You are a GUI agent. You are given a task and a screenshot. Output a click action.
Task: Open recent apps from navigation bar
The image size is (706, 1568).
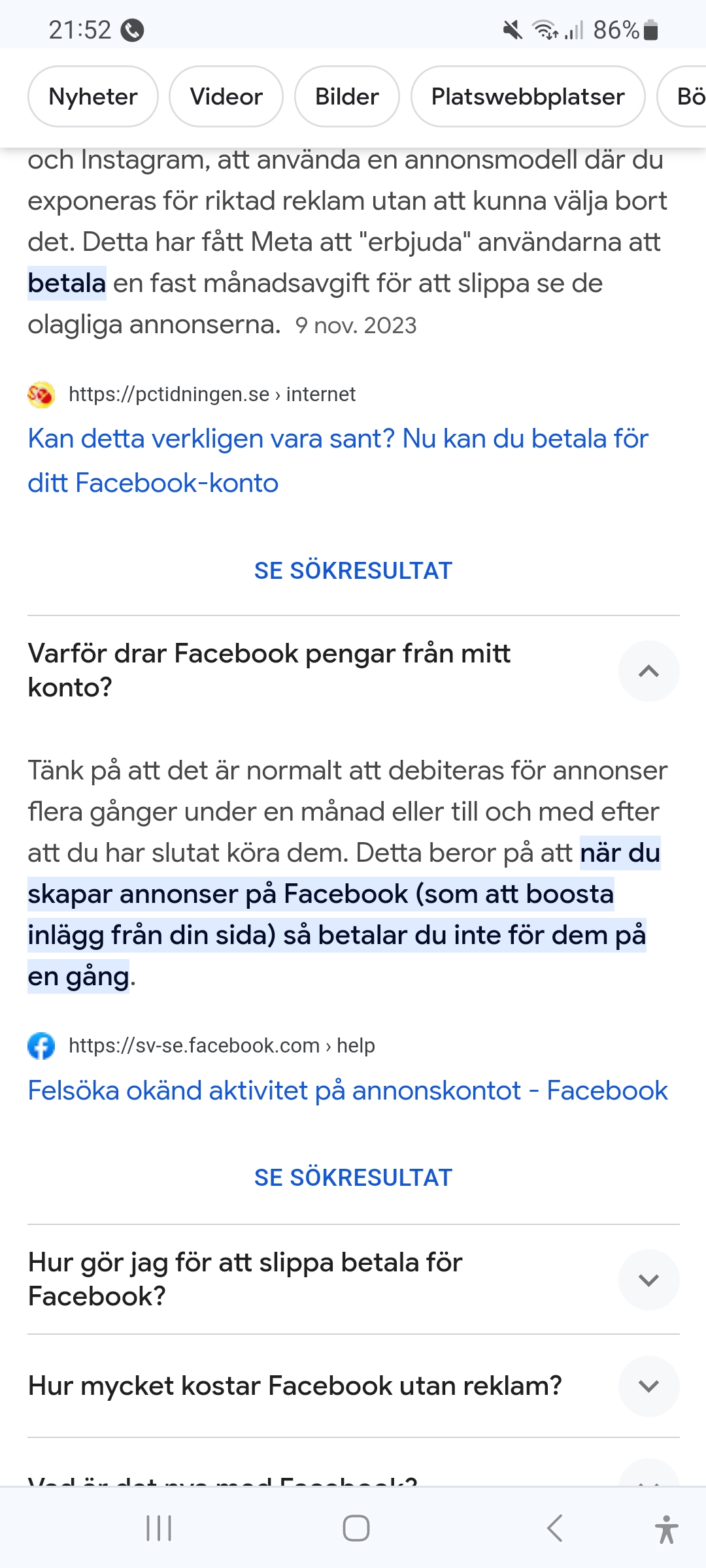pos(159,1528)
